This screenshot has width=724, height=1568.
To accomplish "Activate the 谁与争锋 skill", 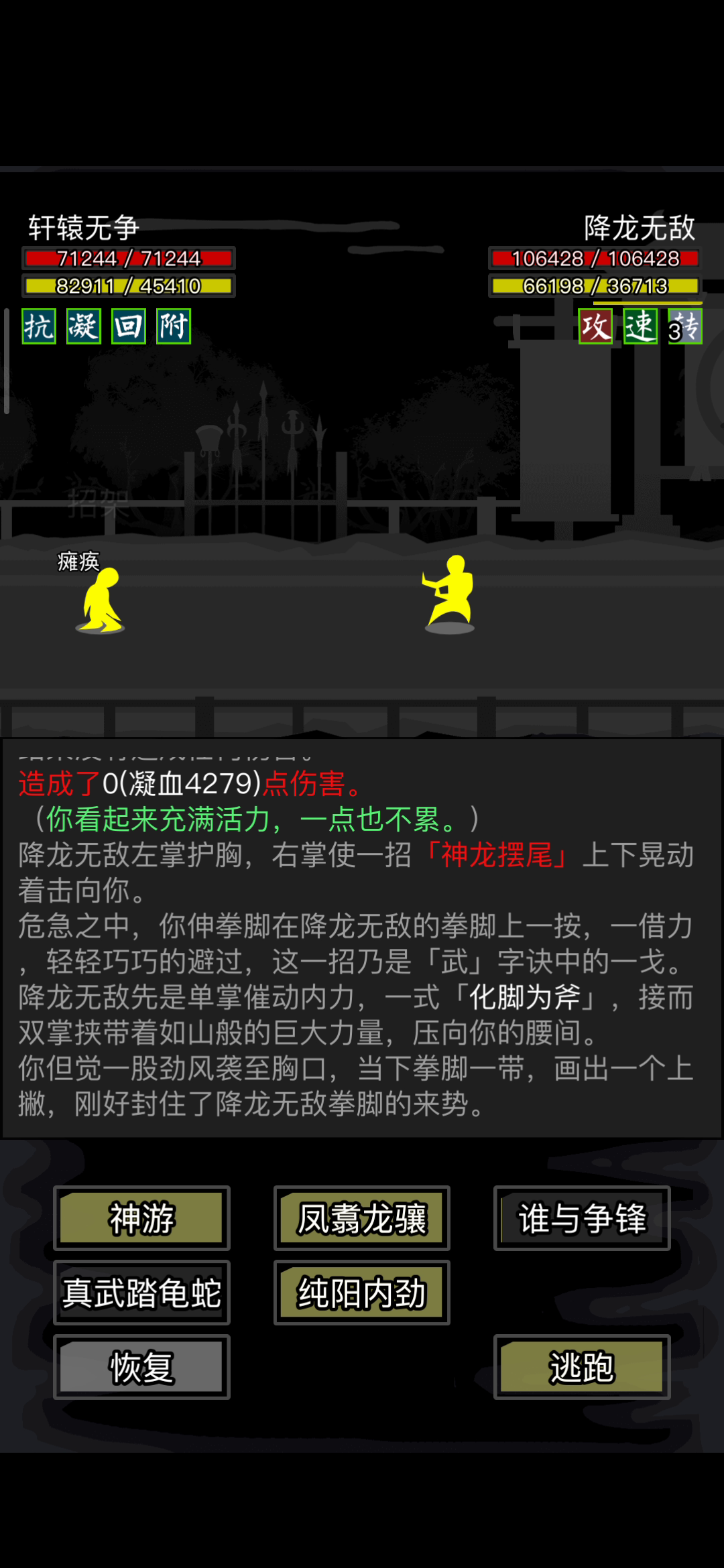I will 582,1218.
